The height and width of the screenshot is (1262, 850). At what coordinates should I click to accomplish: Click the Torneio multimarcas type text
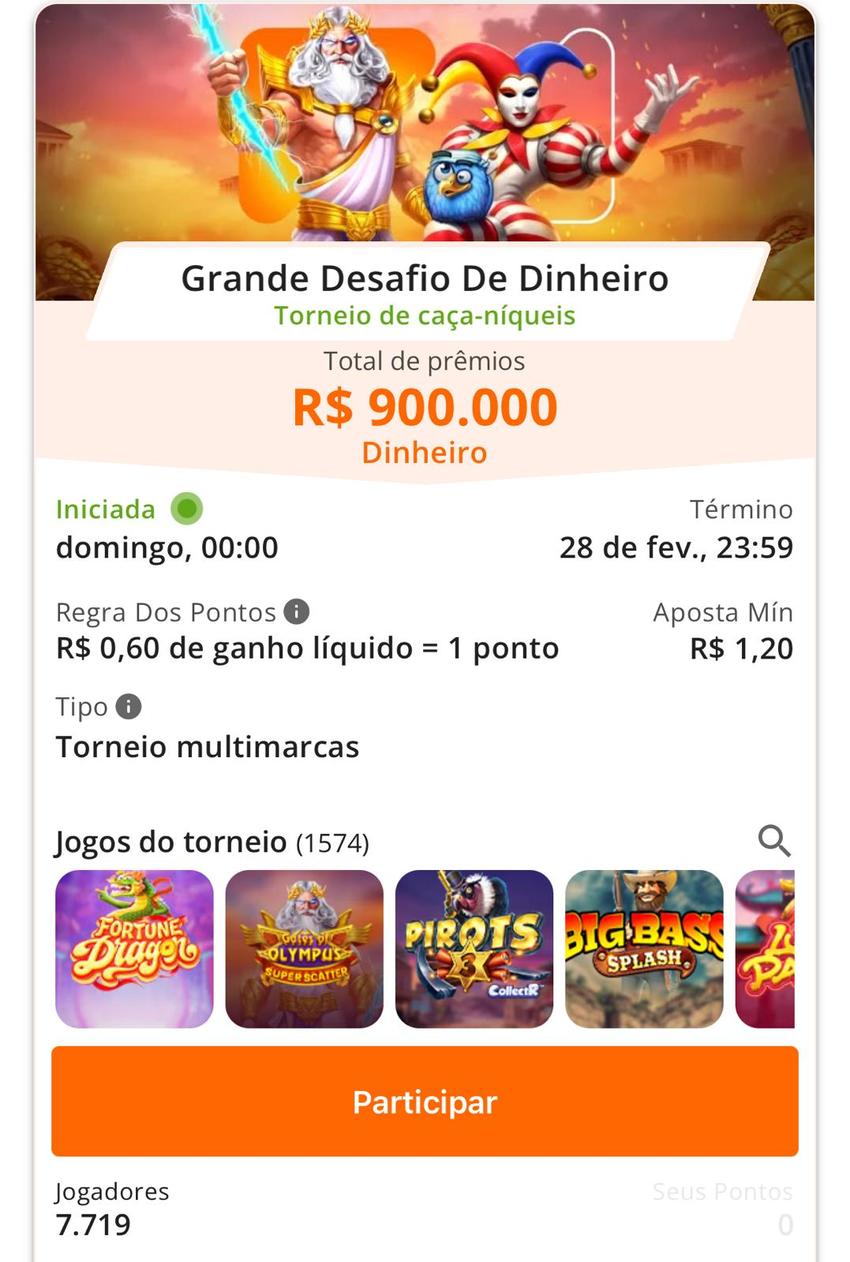pyautogui.click(x=208, y=746)
